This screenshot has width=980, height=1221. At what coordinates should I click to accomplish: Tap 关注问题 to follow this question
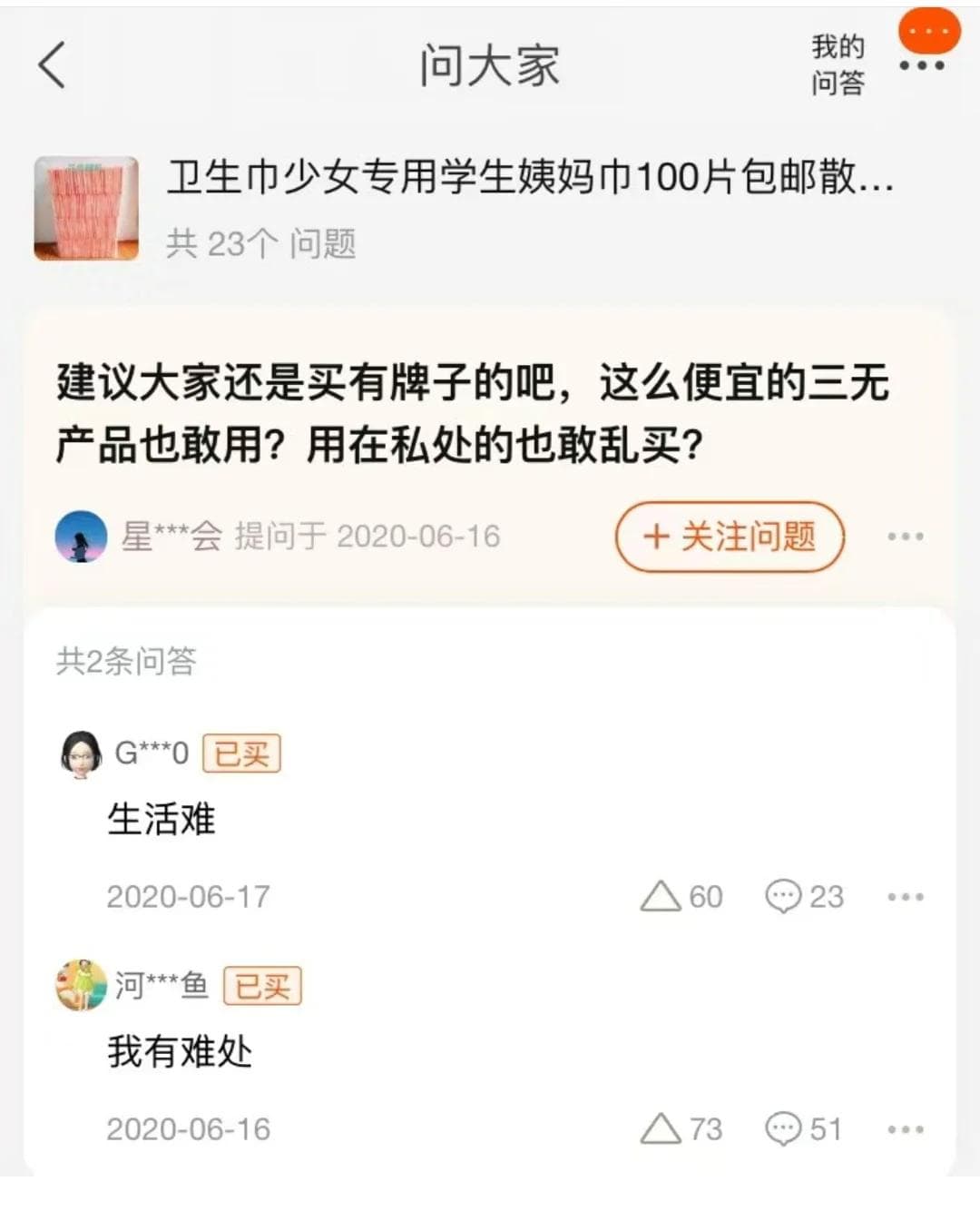click(730, 537)
